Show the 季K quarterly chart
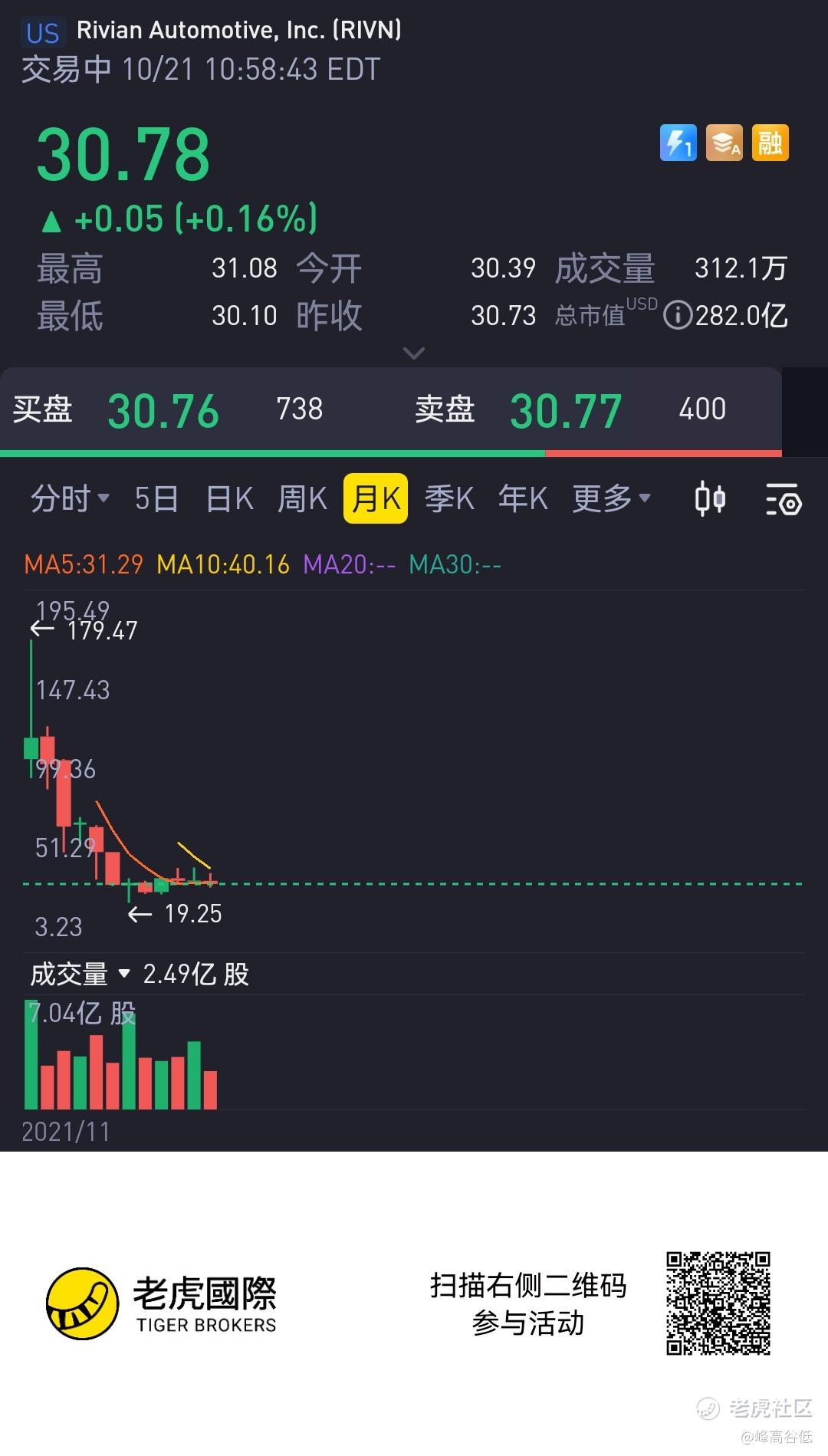 [449, 498]
